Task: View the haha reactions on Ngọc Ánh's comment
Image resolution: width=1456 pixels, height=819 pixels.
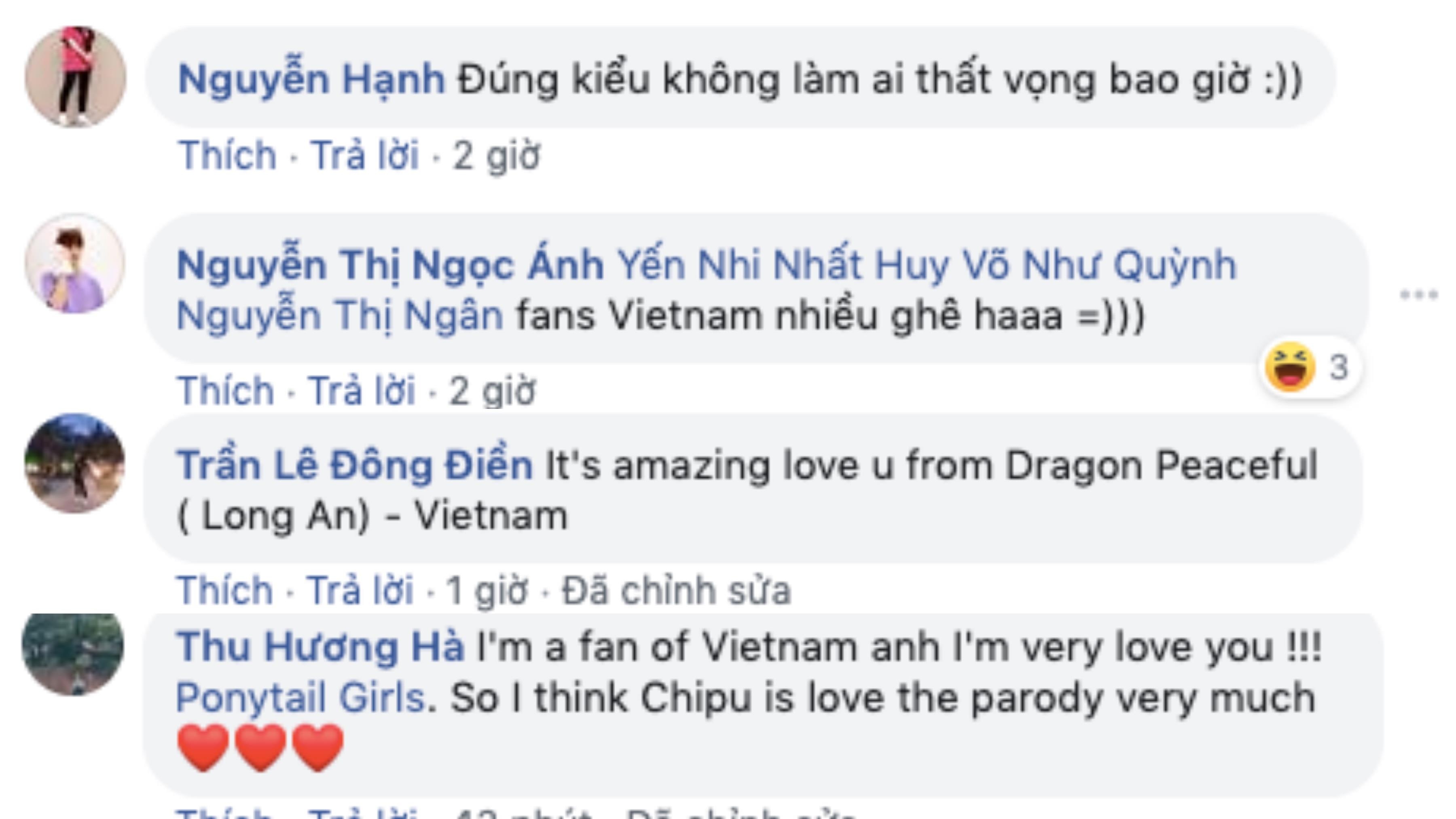Action: pos(1309,368)
